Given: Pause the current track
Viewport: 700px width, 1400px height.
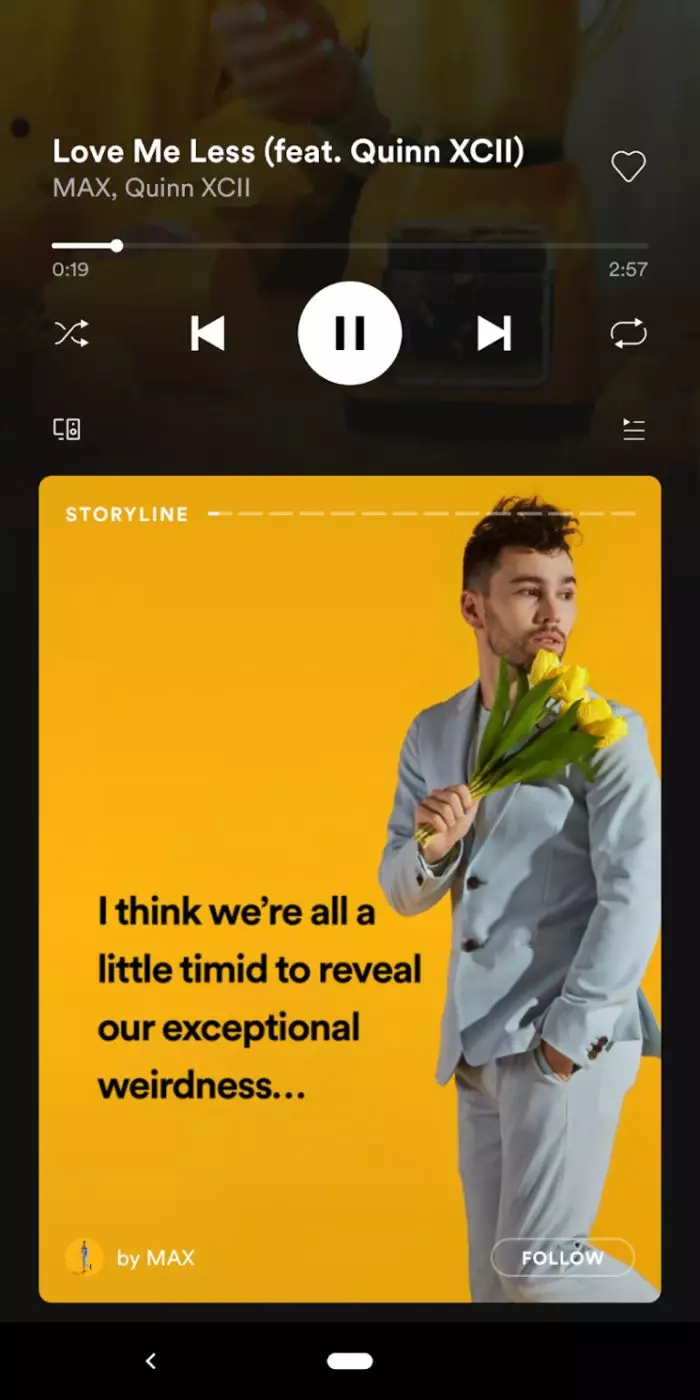Looking at the screenshot, I should (x=350, y=333).
